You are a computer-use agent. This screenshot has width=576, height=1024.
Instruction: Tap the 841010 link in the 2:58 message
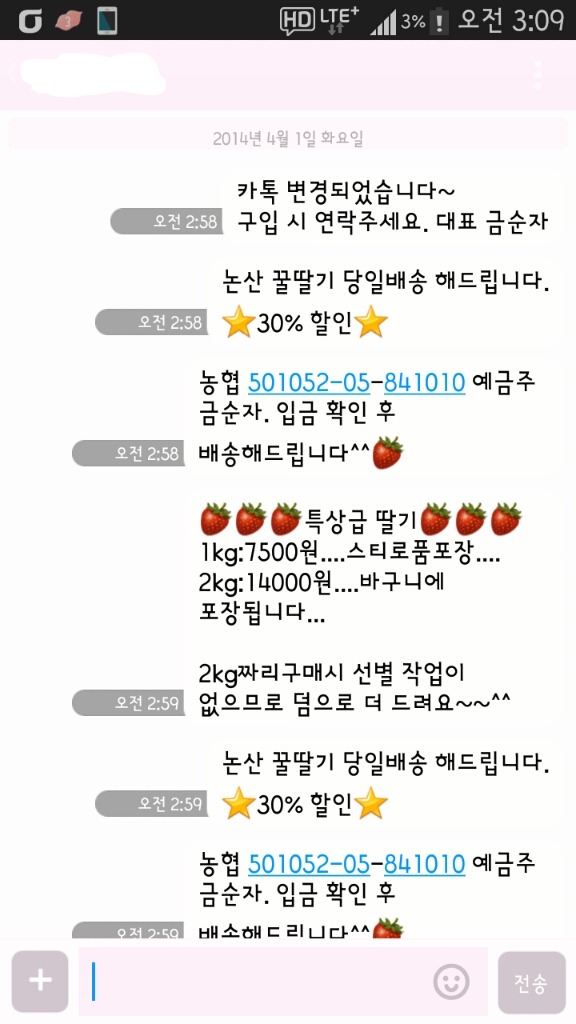pyautogui.click(x=424, y=383)
